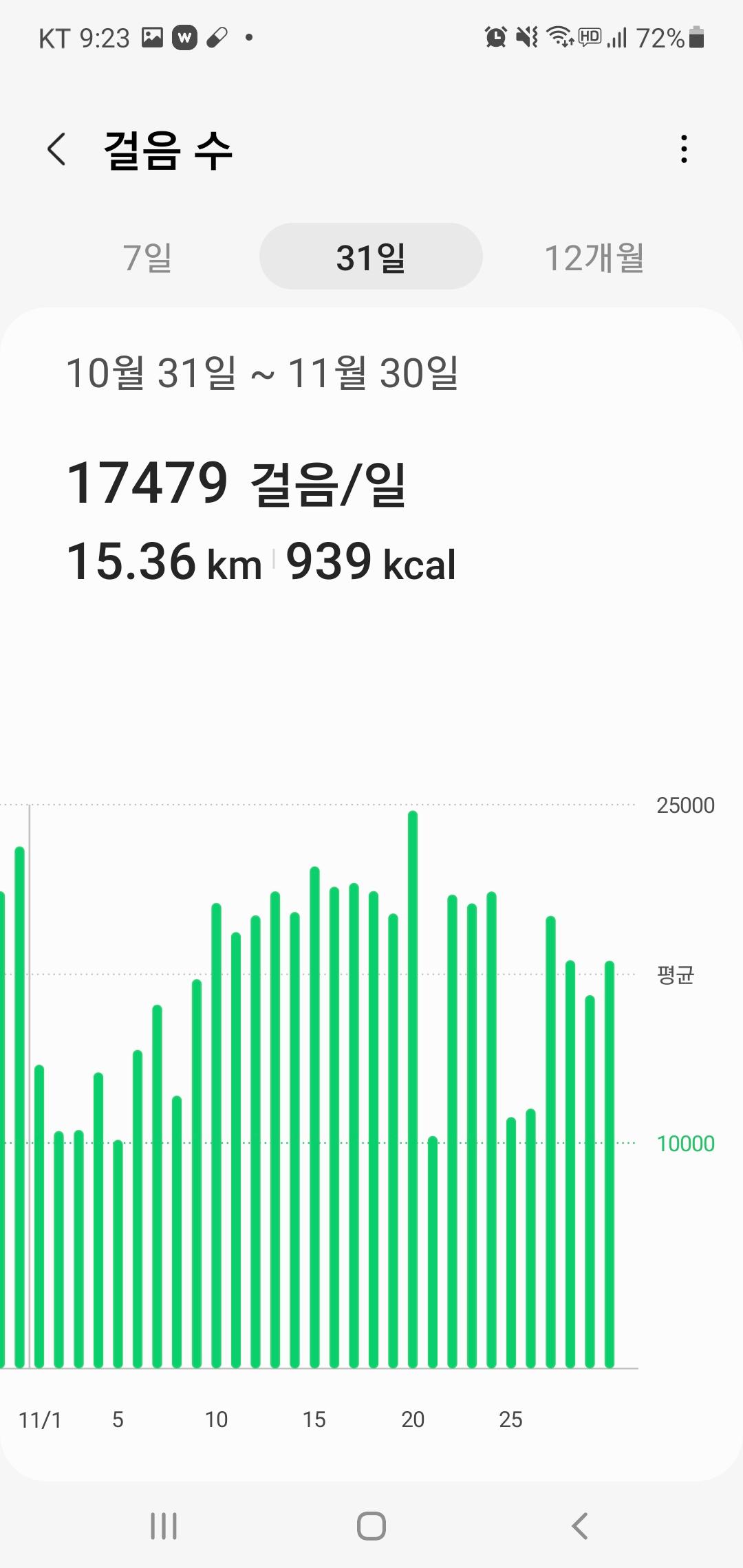The height and width of the screenshot is (1568, 743).
Task: Switch to the 7일 tab
Action: click(x=148, y=258)
